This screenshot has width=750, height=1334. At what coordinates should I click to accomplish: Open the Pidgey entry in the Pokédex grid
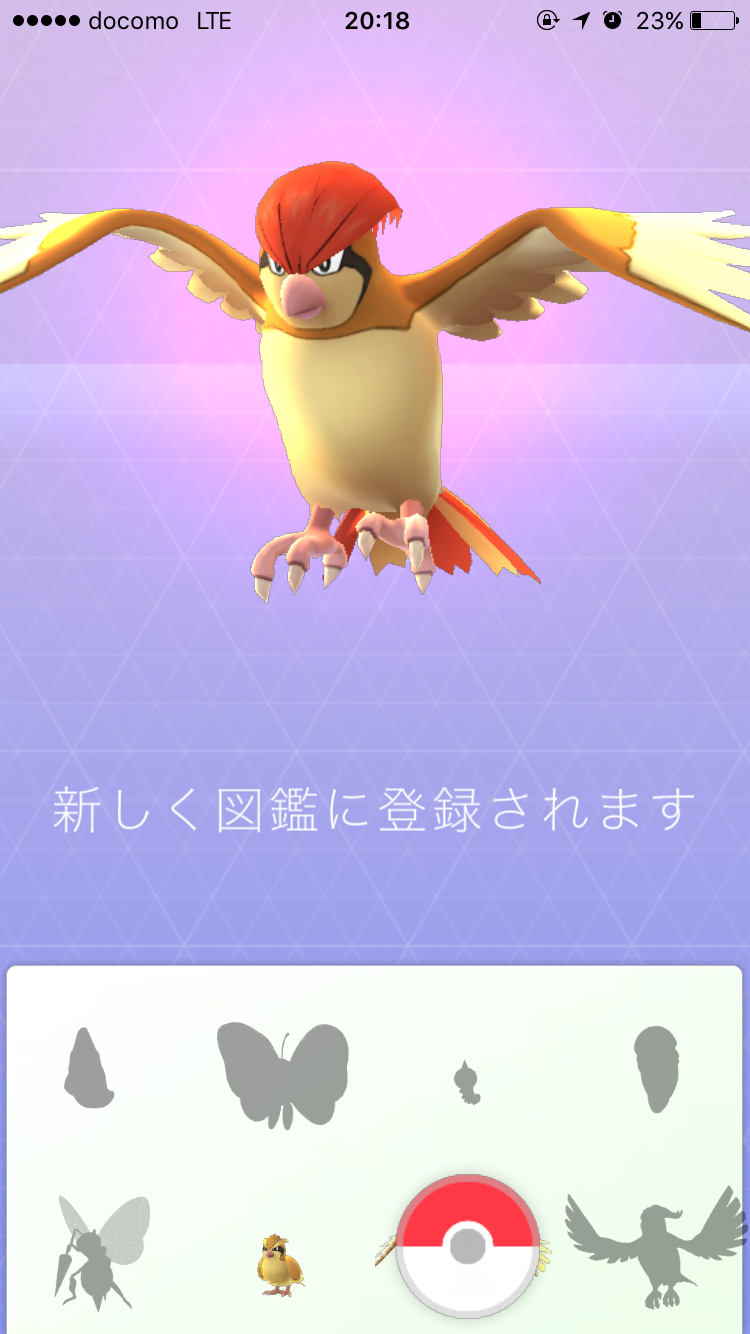(x=280, y=1265)
